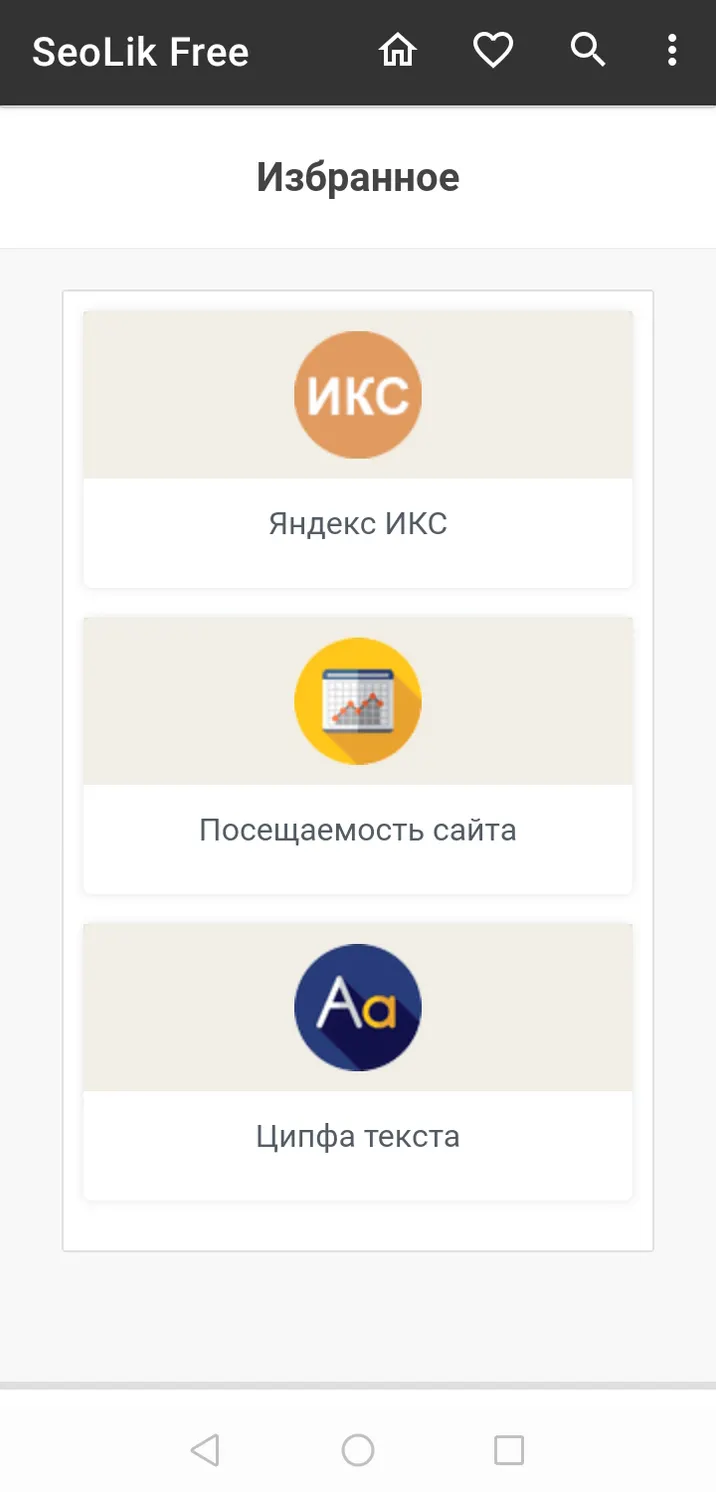The height and width of the screenshot is (1492, 716).
Task: Open search with the magnifier icon
Action: (x=588, y=50)
